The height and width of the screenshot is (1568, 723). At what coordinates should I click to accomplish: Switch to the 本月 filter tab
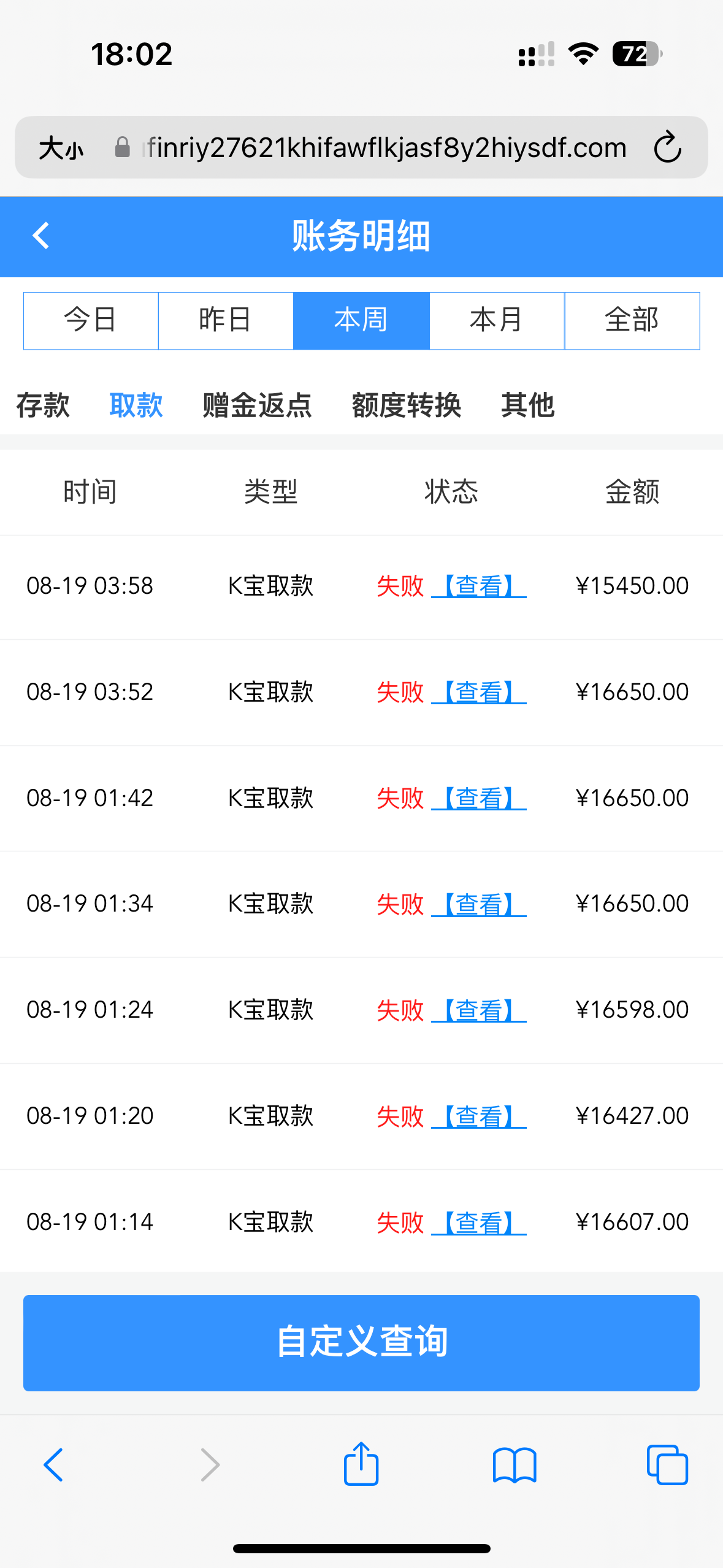point(496,320)
